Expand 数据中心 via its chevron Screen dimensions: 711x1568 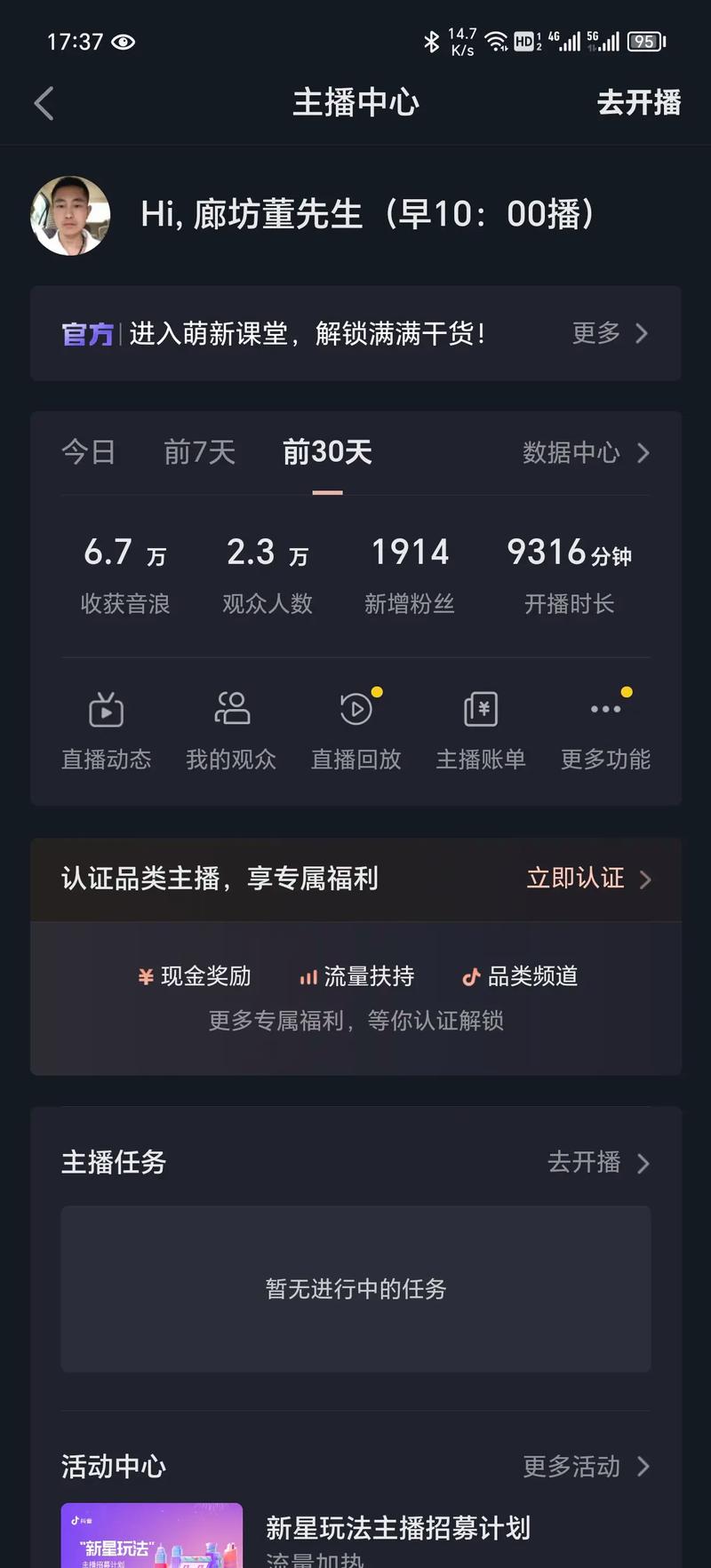coord(585,453)
